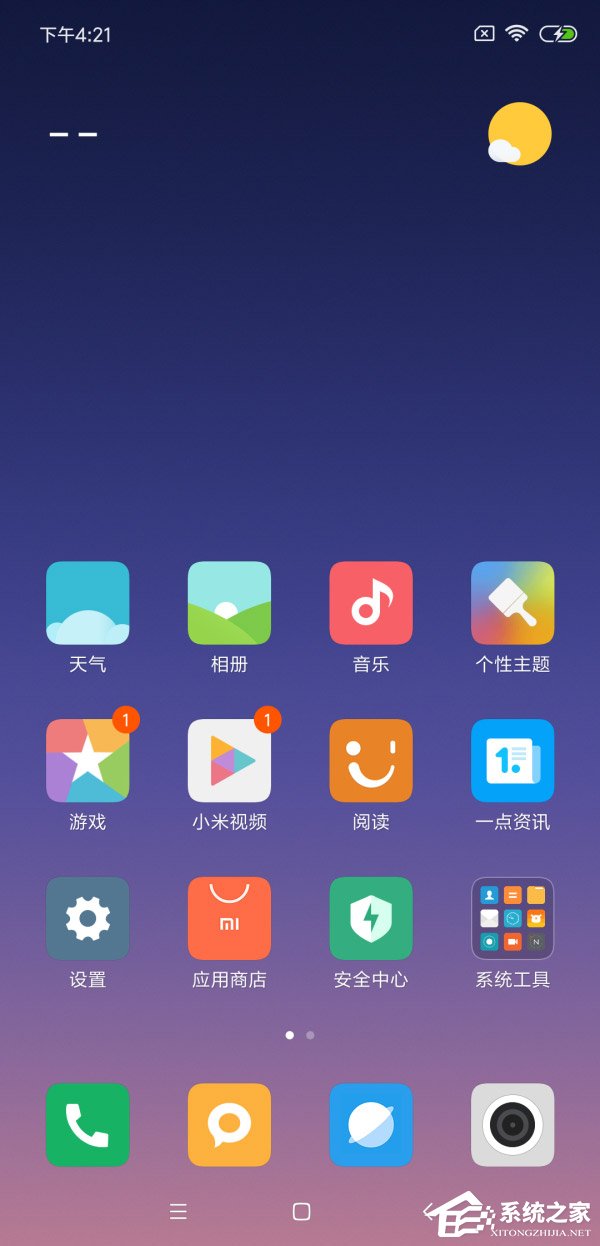Open 设置 settings

click(x=88, y=919)
